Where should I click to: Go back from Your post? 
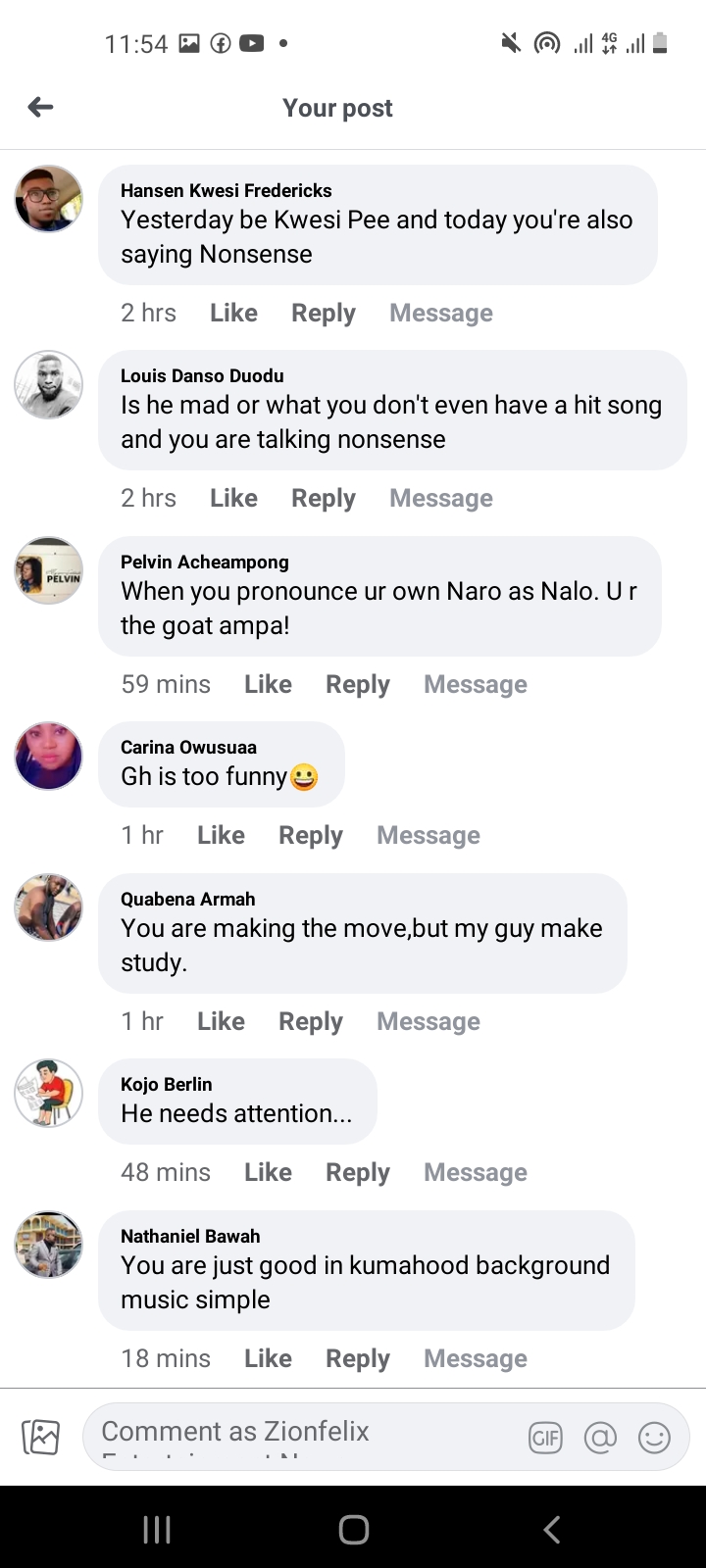[x=40, y=107]
